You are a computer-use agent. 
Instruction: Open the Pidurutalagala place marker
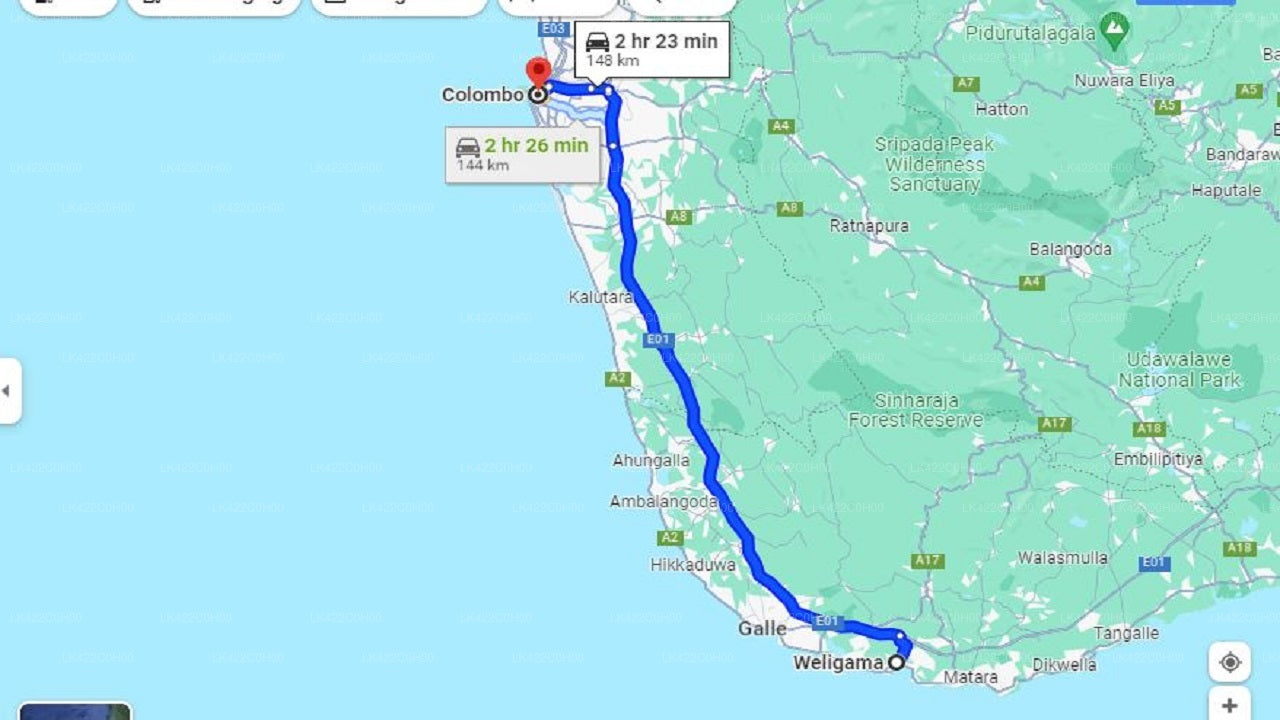pyautogui.click(x=1114, y=27)
